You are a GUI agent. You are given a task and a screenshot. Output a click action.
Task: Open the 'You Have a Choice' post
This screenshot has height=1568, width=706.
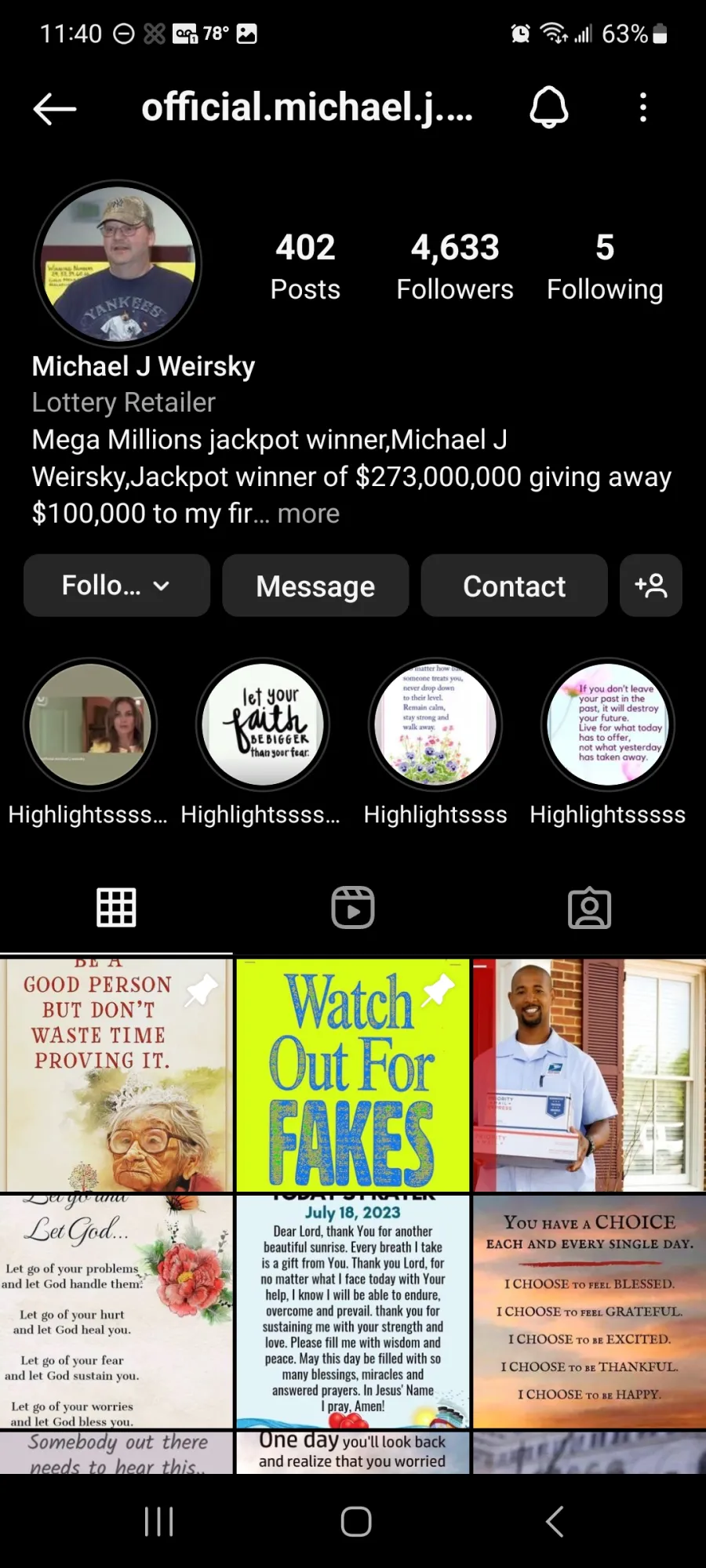coord(589,1312)
